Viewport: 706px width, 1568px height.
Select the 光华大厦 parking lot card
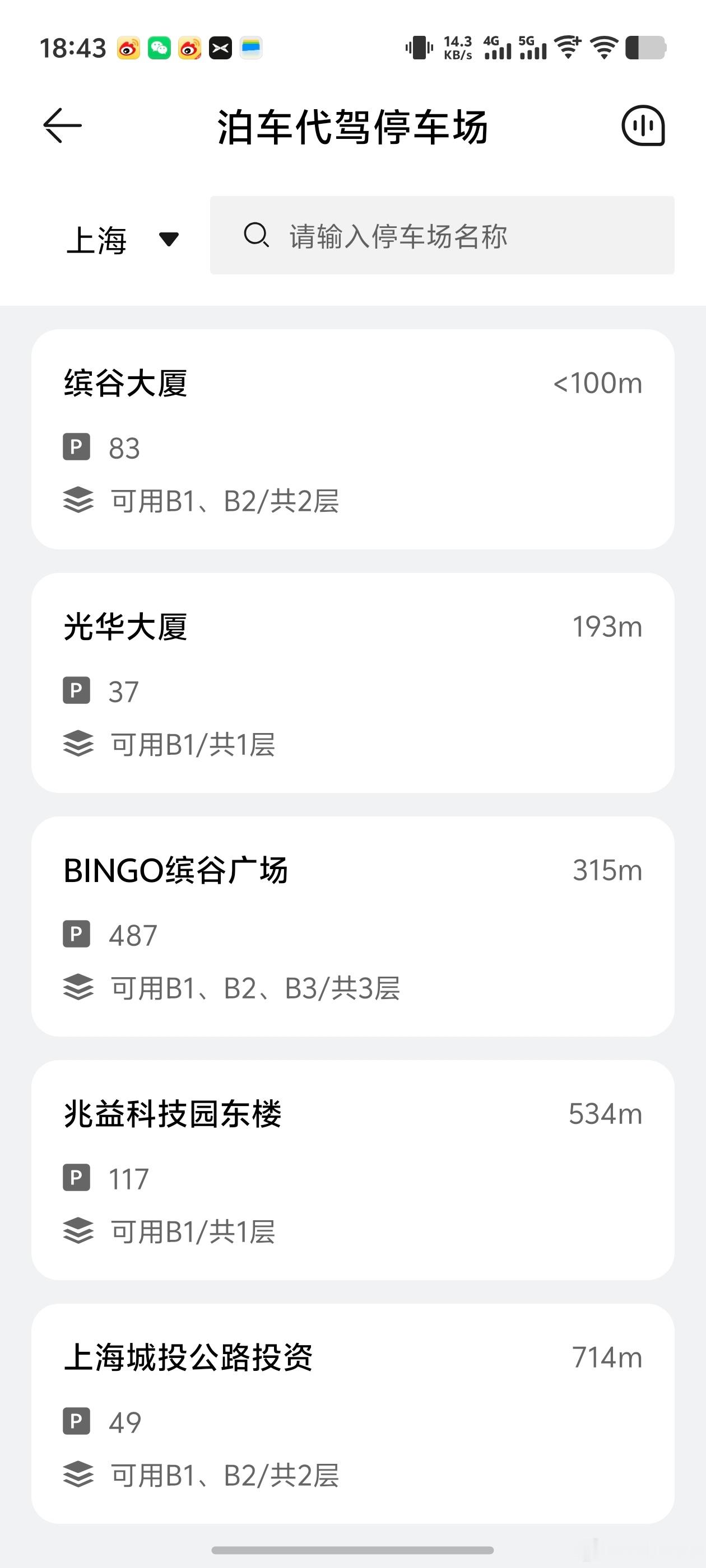(x=352, y=683)
